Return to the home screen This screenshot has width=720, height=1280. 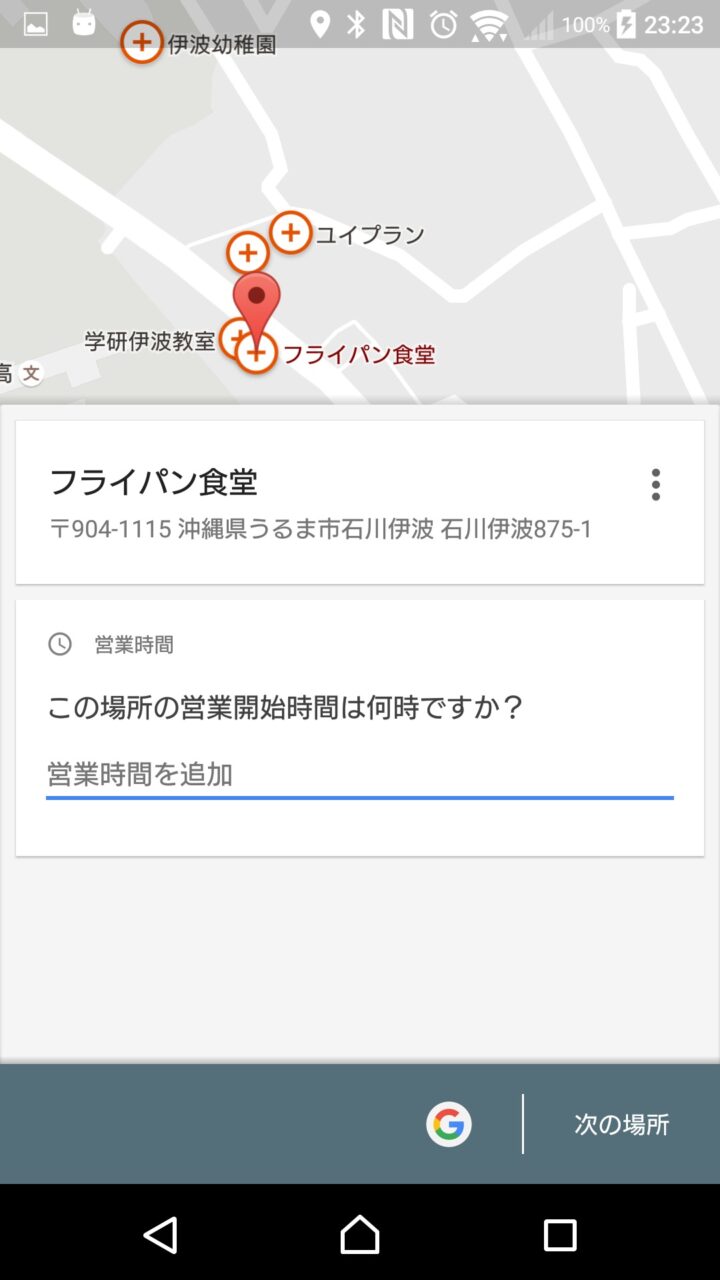tap(360, 1235)
